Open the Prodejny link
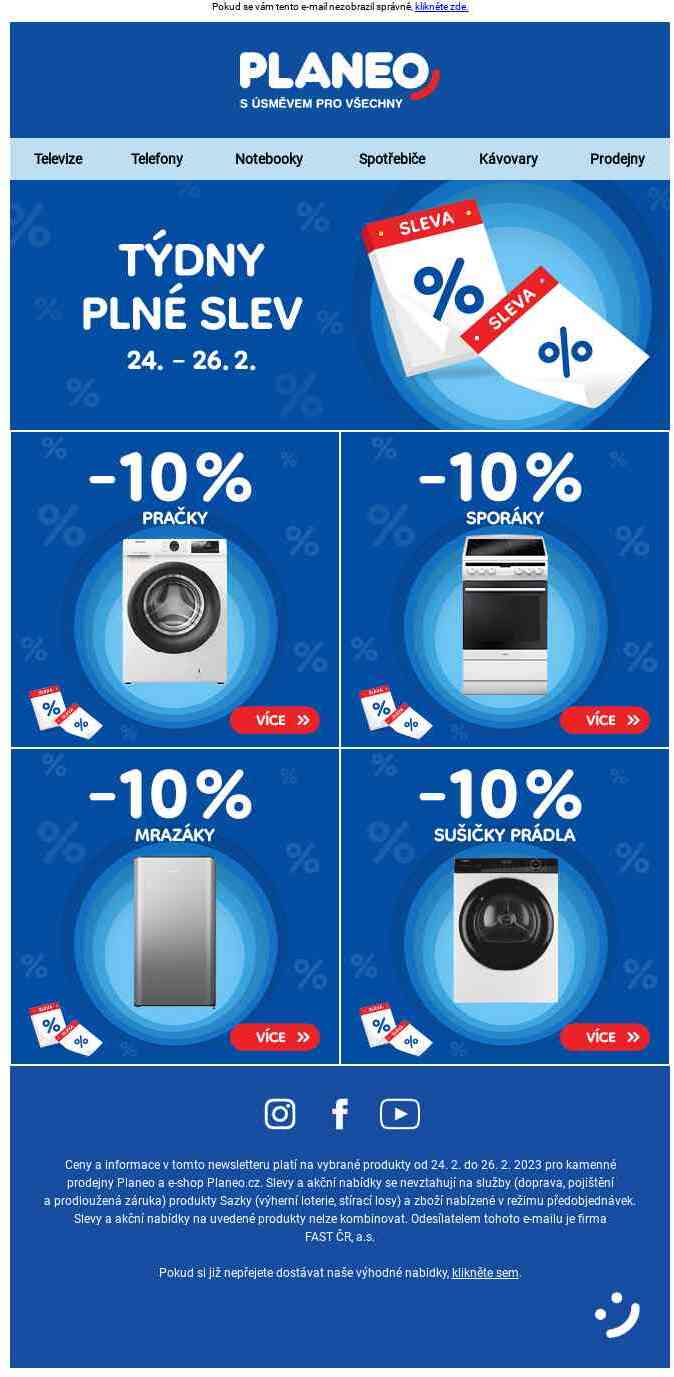 pyautogui.click(x=617, y=159)
